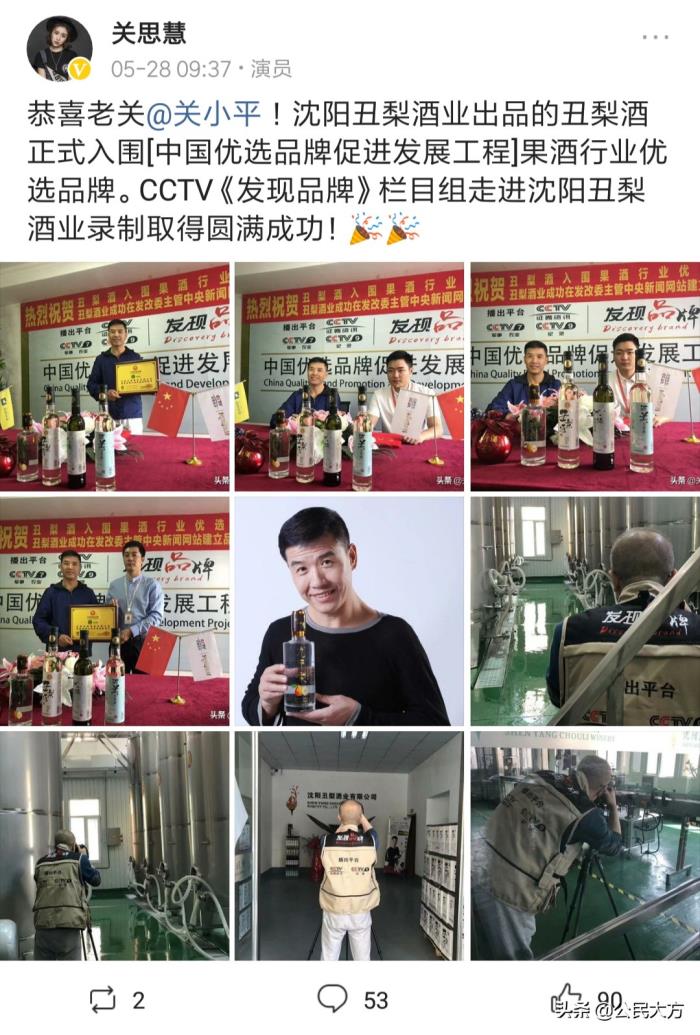Open photo of two men seated at table
This screenshot has width=700, height=1035.
pos(349,376)
